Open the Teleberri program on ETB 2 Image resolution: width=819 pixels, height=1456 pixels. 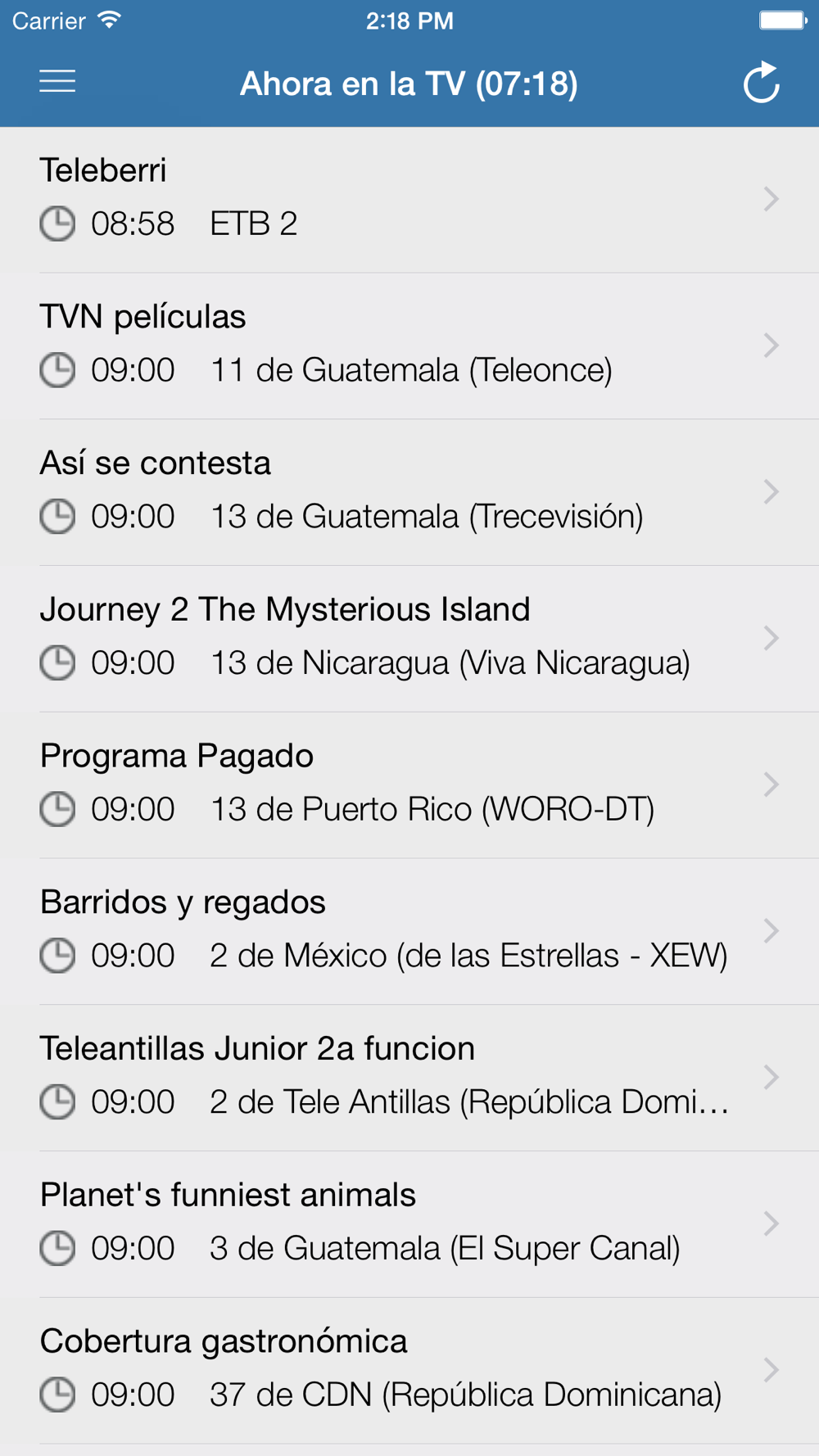click(409, 199)
